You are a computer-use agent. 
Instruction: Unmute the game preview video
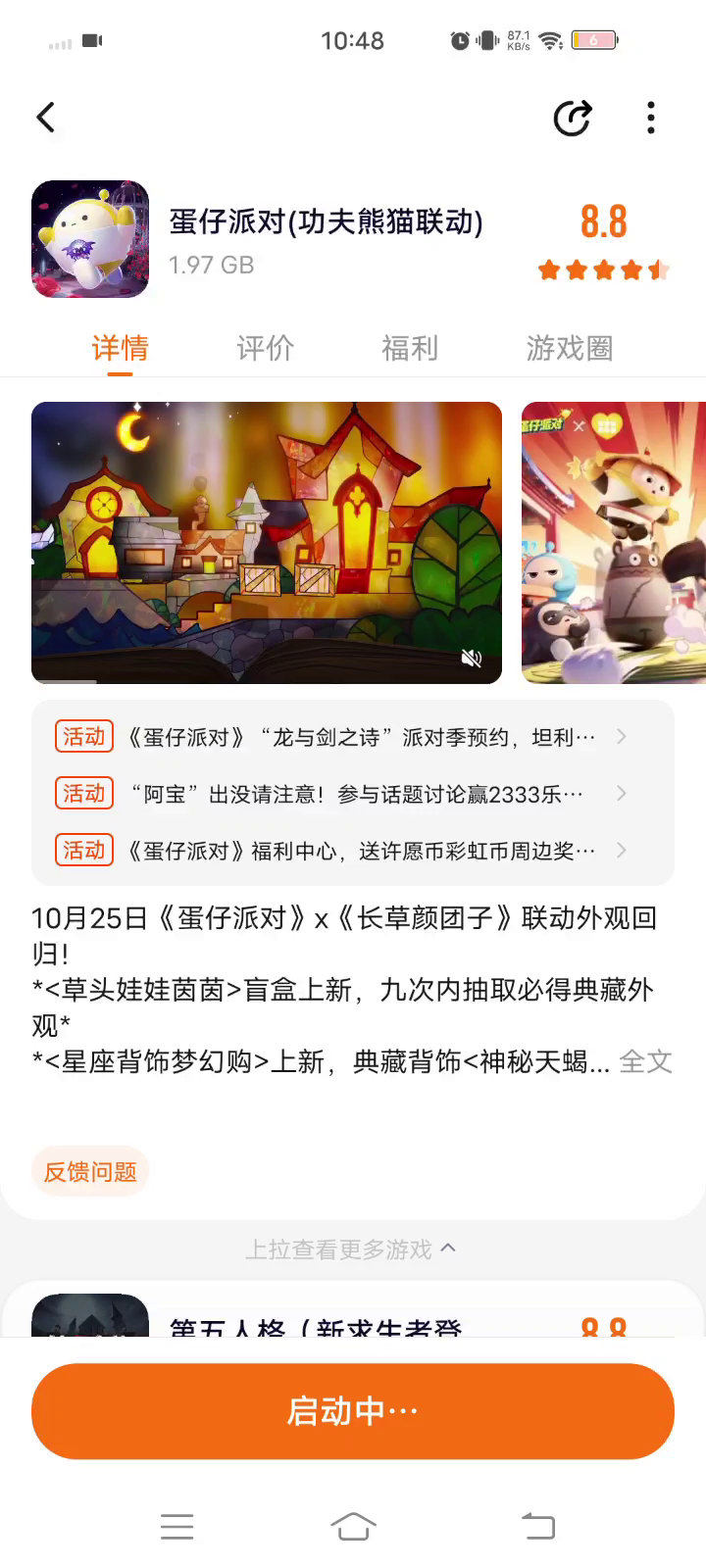(472, 658)
